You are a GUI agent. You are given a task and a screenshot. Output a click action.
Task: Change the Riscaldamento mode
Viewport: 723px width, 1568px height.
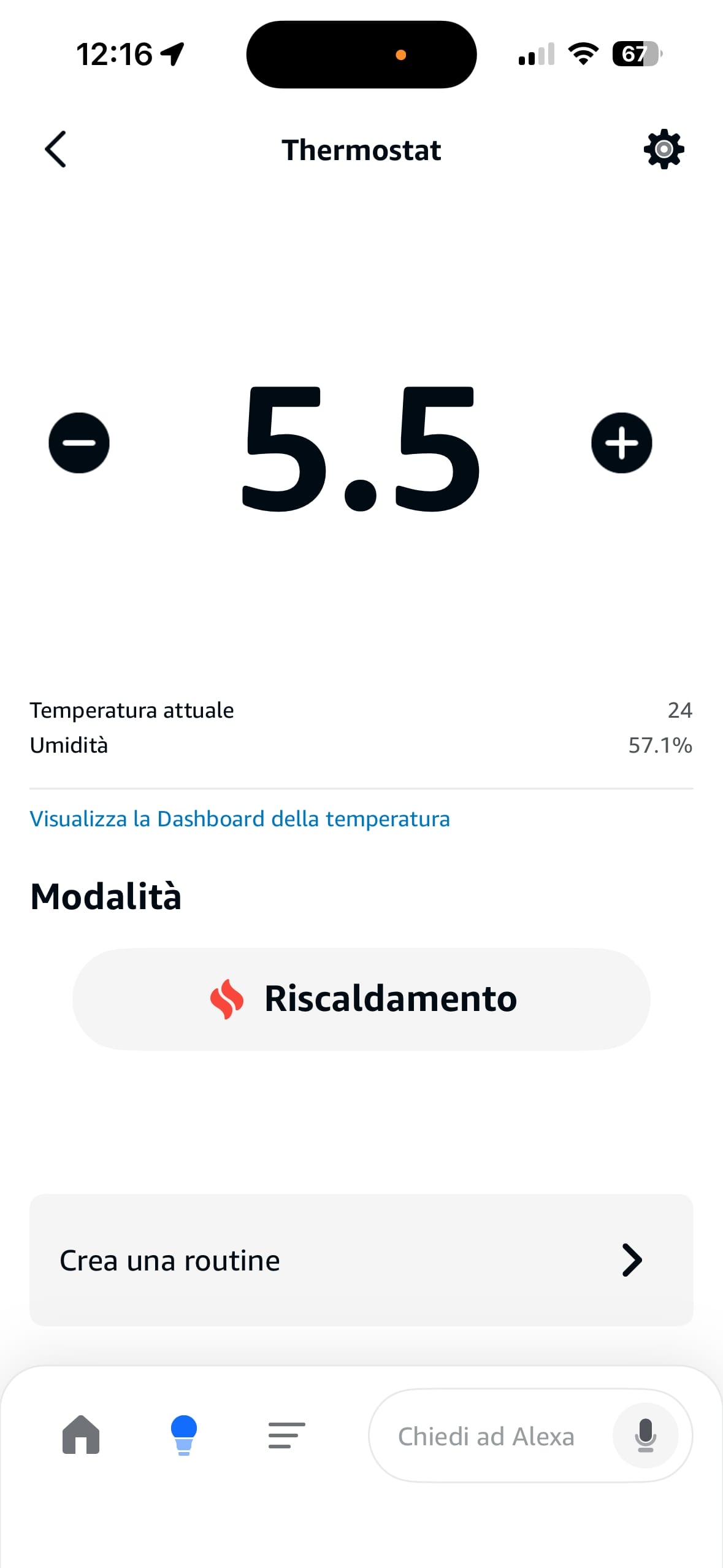click(x=361, y=999)
